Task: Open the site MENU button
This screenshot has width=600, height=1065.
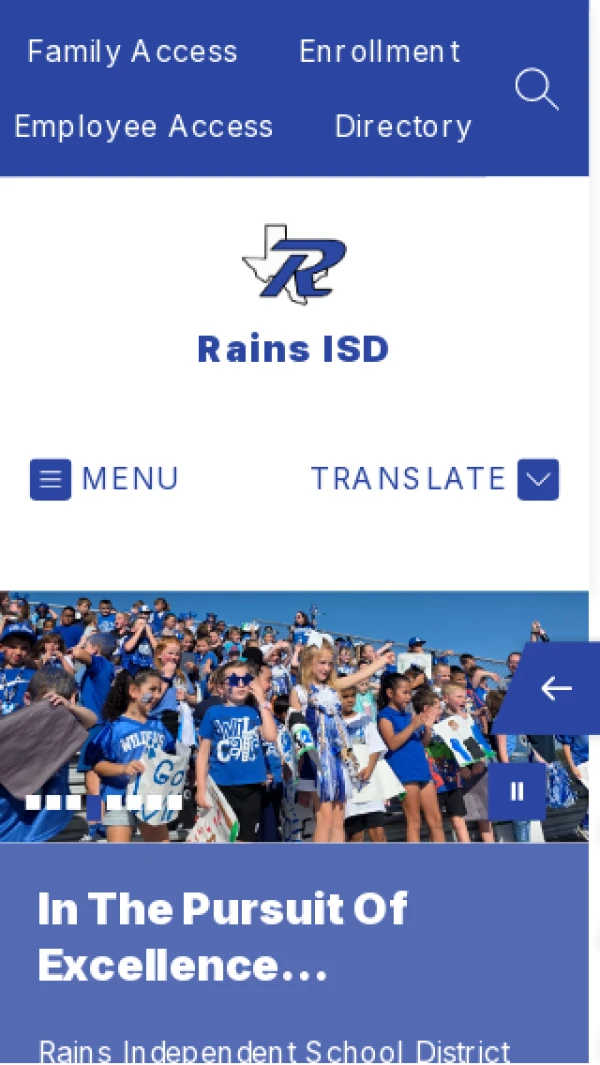Action: (104, 479)
